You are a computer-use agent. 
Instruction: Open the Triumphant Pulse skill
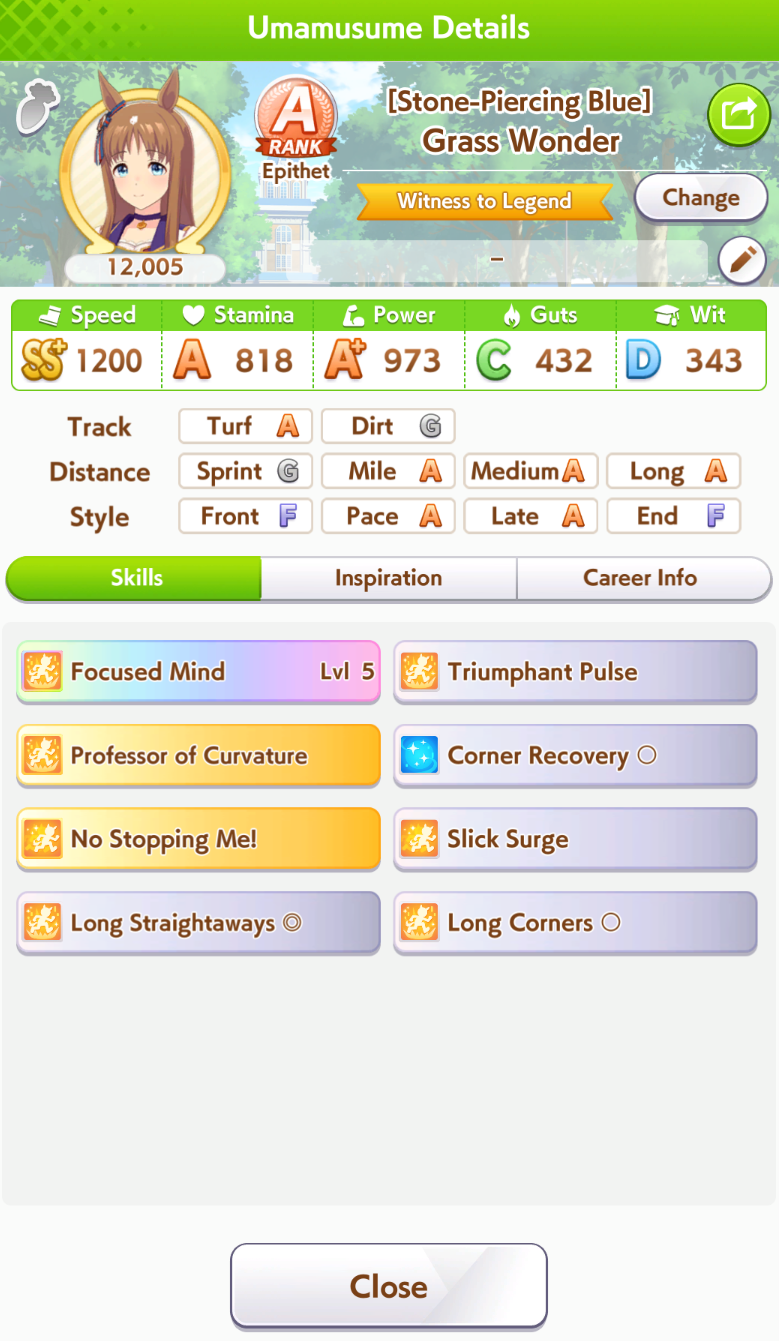click(x=575, y=671)
